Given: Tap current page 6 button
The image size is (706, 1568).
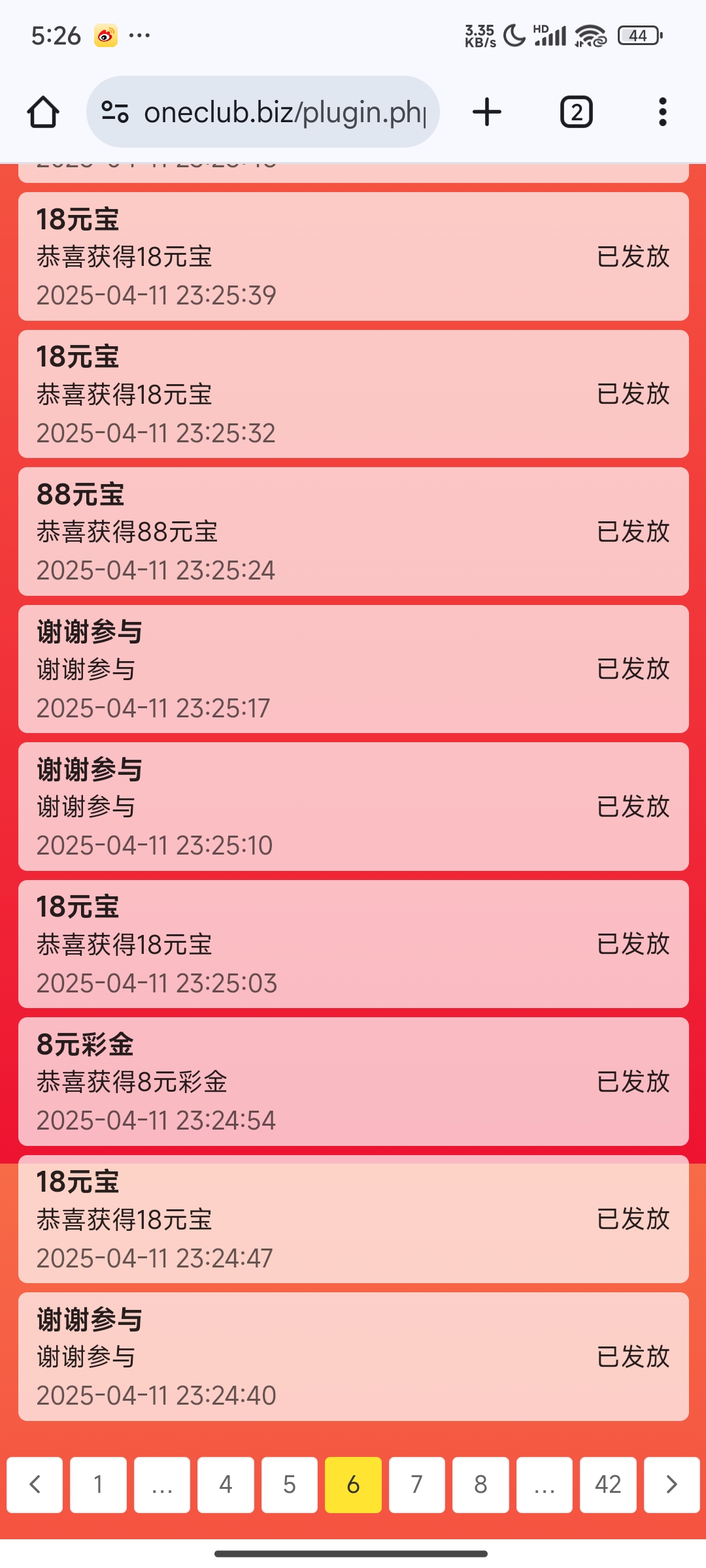Looking at the screenshot, I should point(353,1485).
